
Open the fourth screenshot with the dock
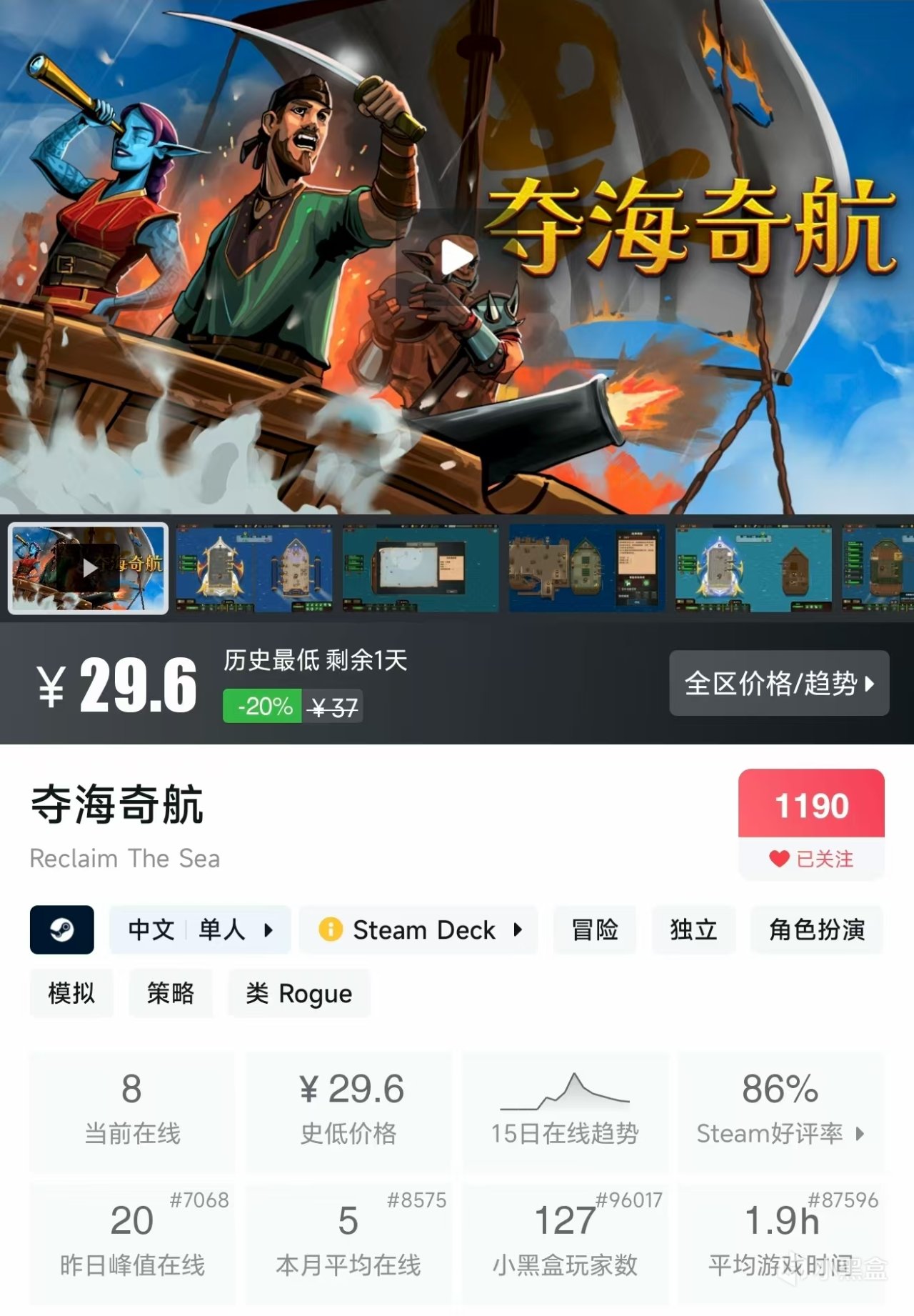(587, 568)
